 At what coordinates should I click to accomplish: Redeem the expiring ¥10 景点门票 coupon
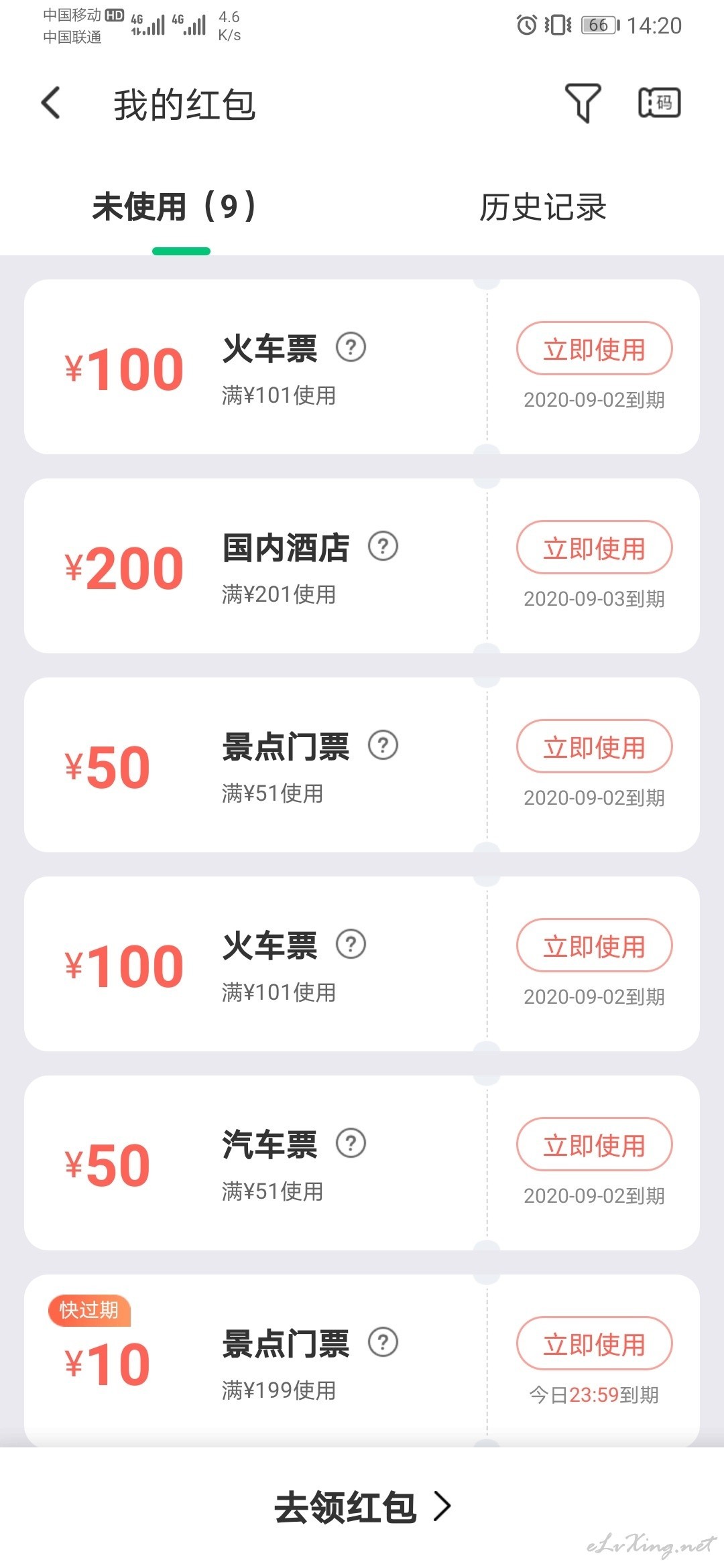594,1344
